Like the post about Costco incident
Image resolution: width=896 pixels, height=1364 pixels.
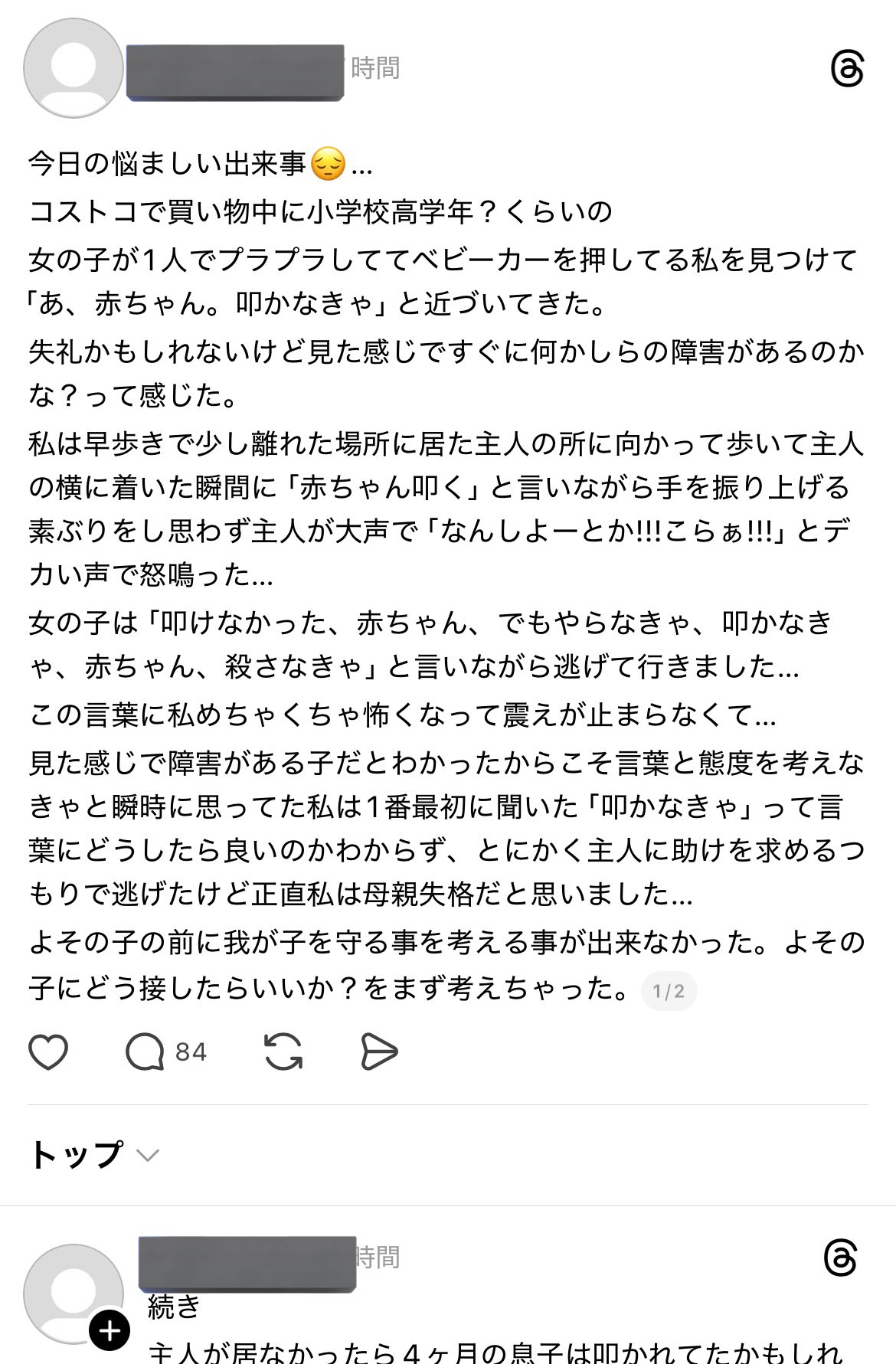click(x=48, y=1052)
